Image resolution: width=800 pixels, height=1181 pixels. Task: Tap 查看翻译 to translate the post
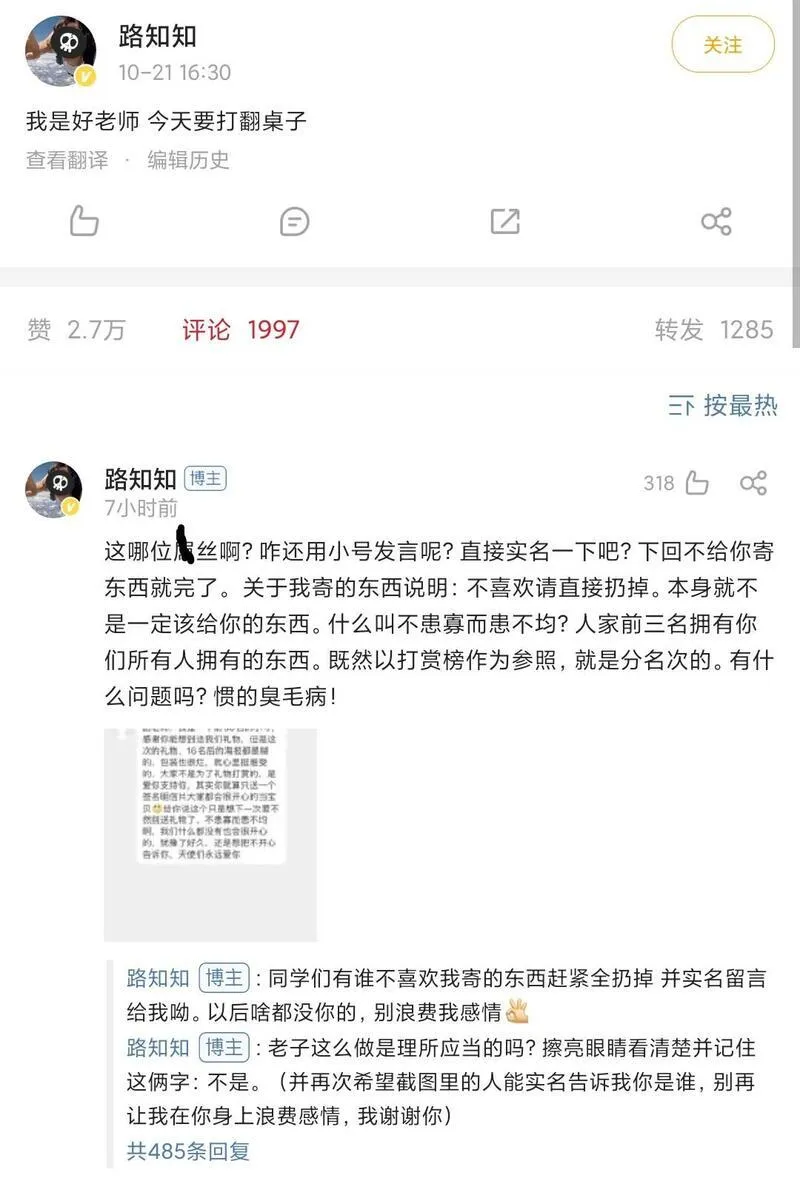[x=67, y=160]
